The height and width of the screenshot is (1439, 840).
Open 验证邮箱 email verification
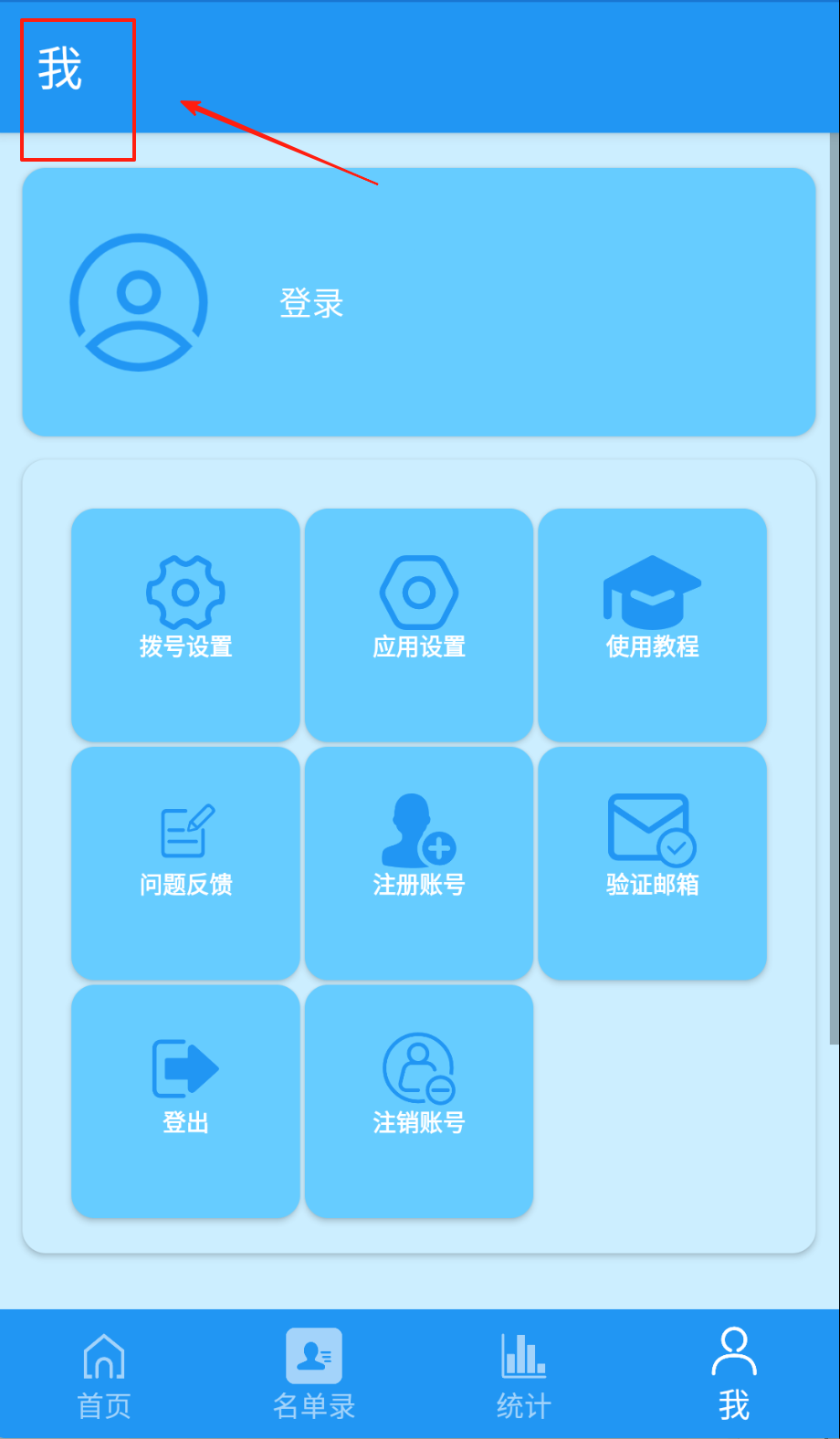(x=652, y=849)
